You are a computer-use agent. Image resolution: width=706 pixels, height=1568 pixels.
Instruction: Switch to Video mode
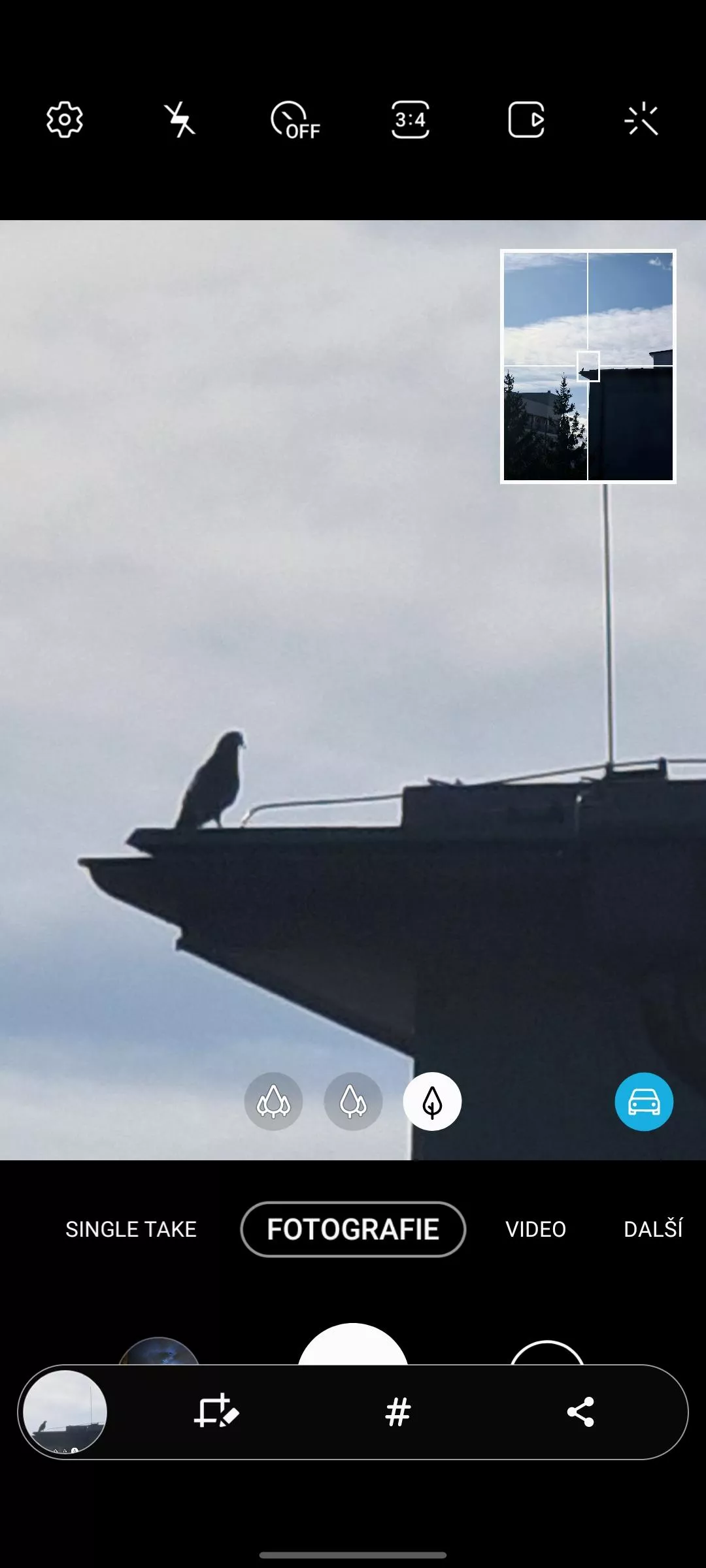tap(535, 1229)
